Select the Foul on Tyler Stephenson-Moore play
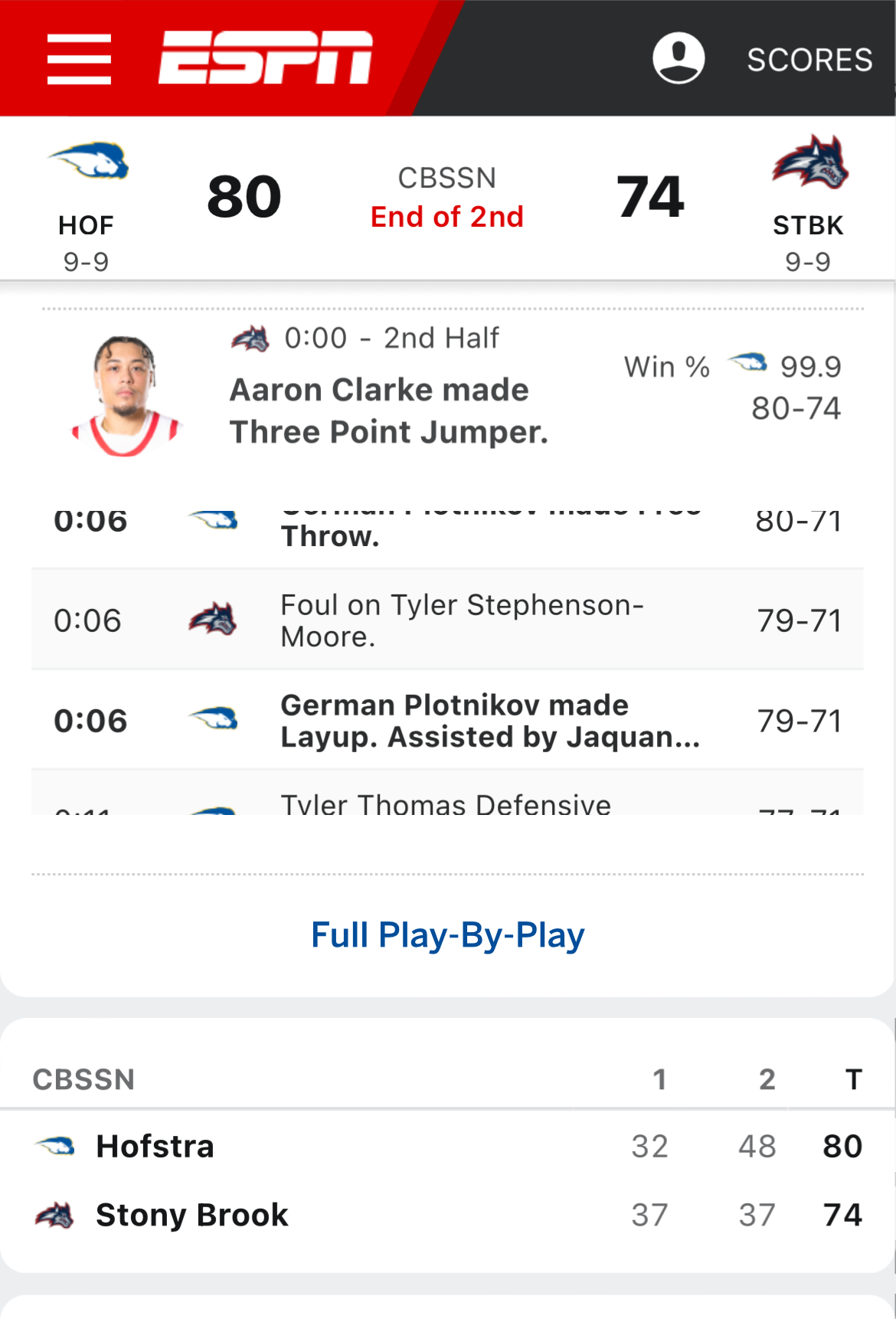This screenshot has width=896, height=1319. pyautogui.click(x=462, y=620)
